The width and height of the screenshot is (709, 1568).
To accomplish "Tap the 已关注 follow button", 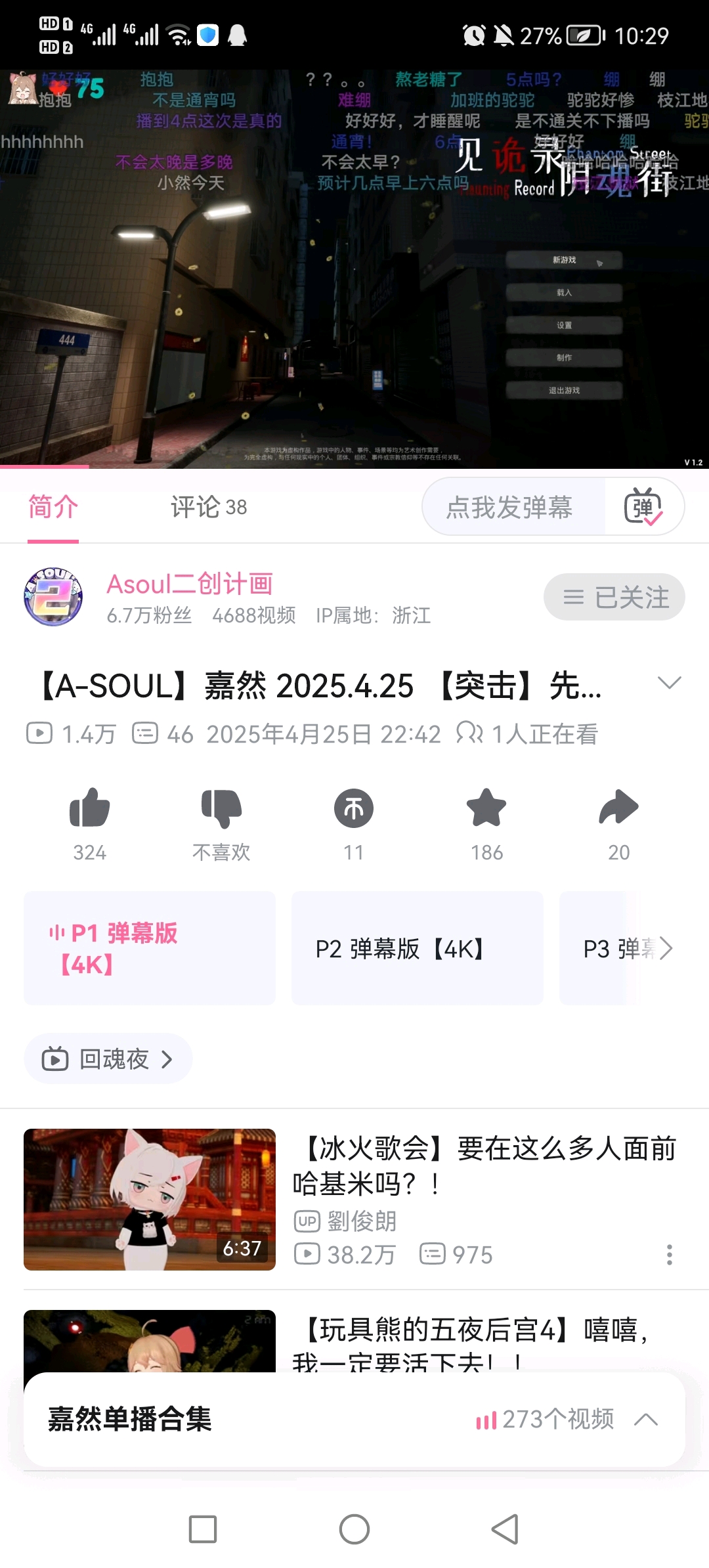I will [614, 597].
